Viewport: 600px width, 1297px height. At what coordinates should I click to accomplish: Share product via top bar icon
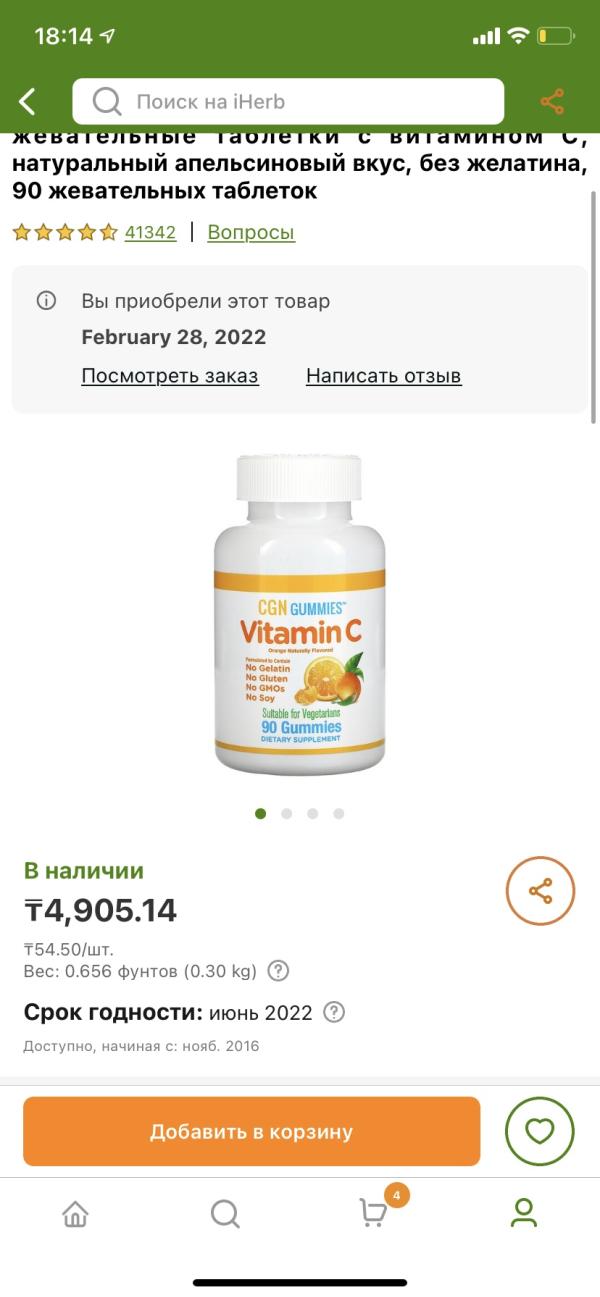pyautogui.click(x=552, y=101)
